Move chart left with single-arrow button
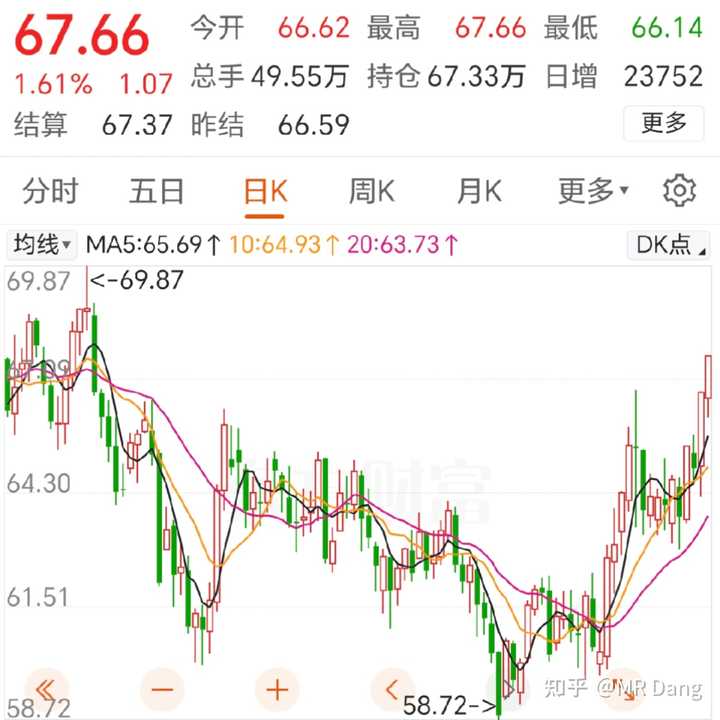 tap(391, 690)
